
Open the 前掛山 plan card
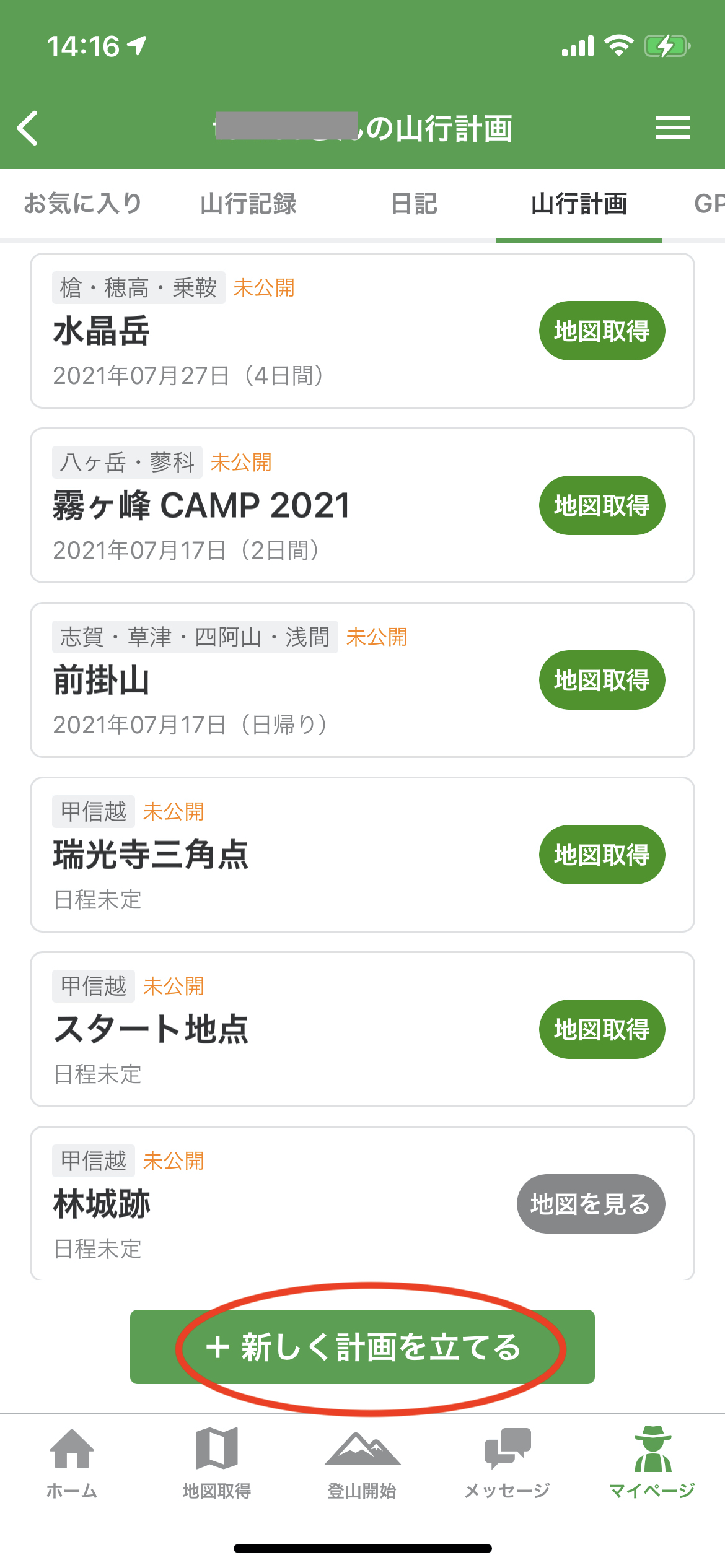coord(362,680)
